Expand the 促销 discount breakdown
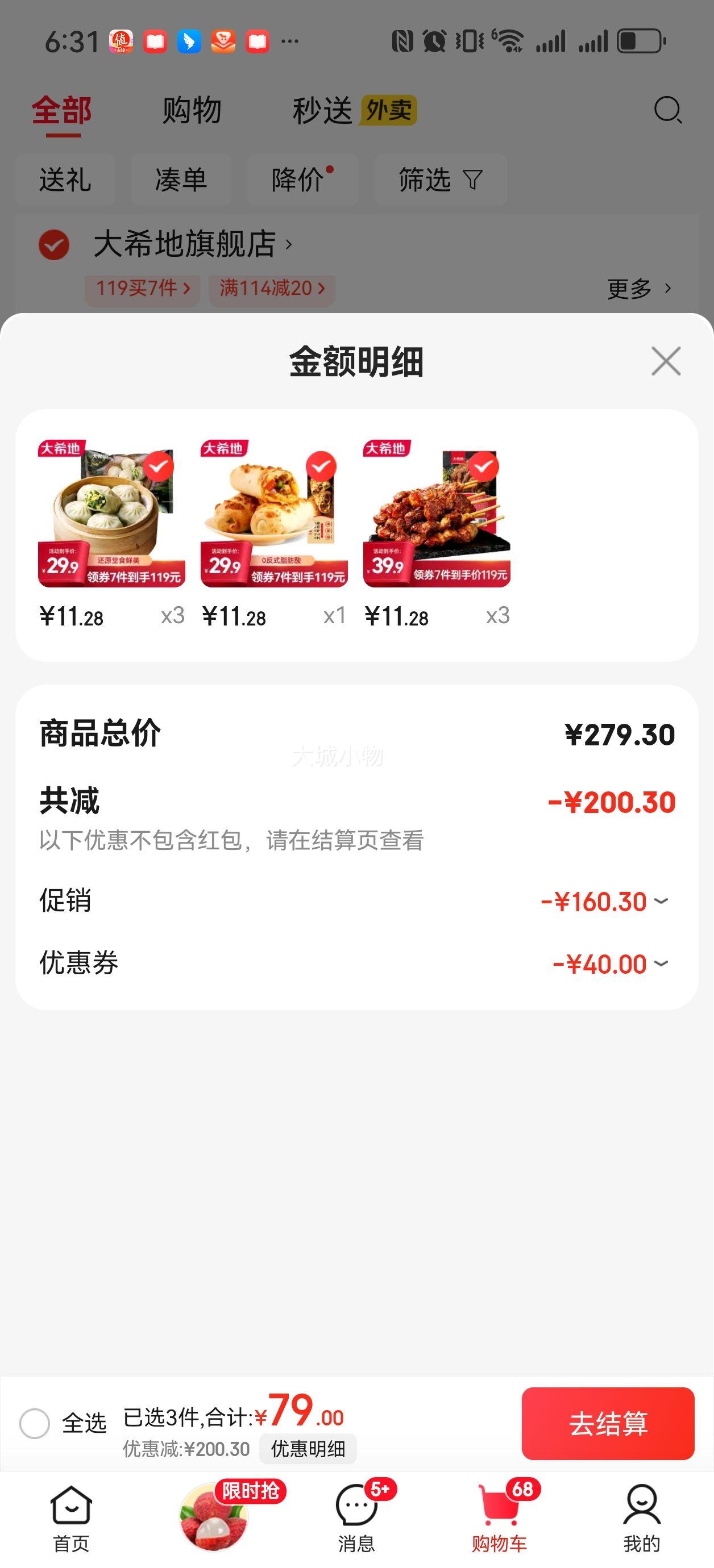The height and width of the screenshot is (1568, 714). pos(661,902)
